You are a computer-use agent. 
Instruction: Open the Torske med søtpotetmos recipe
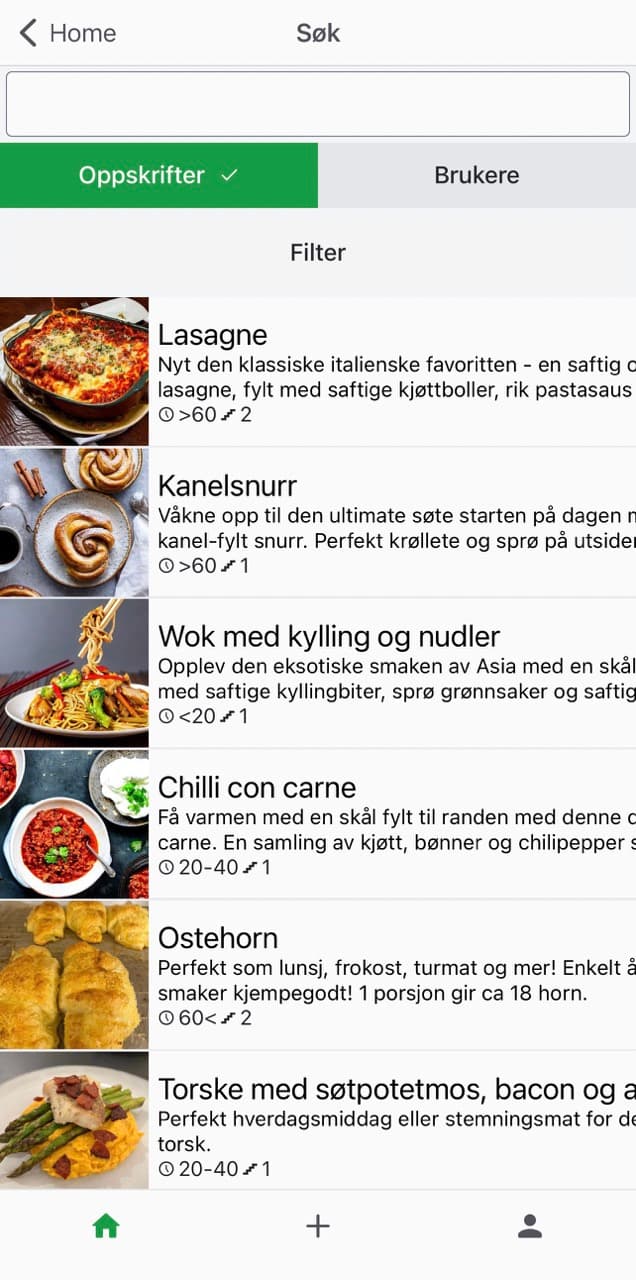pyautogui.click(x=318, y=1120)
